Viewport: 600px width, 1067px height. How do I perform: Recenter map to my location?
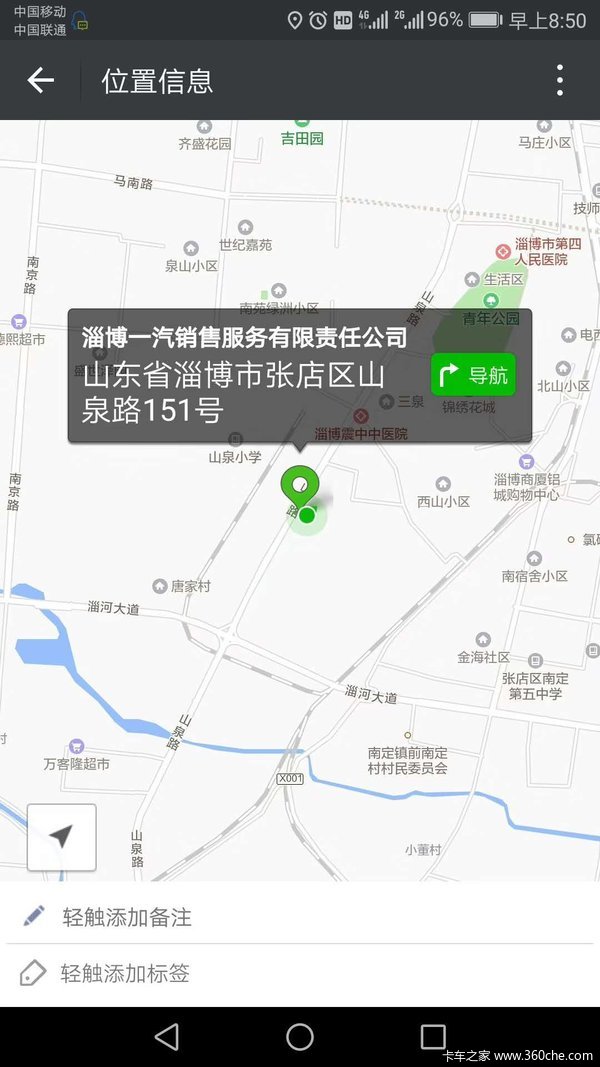(62, 837)
